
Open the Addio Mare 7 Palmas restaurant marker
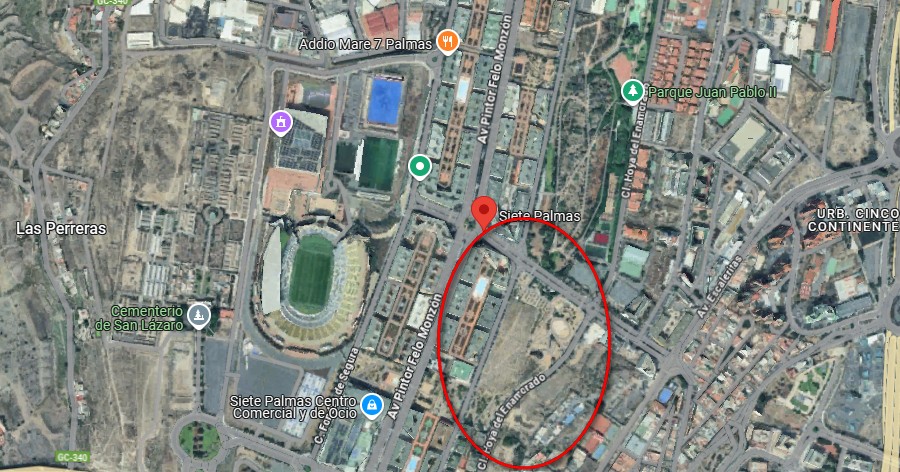[x=448, y=43]
